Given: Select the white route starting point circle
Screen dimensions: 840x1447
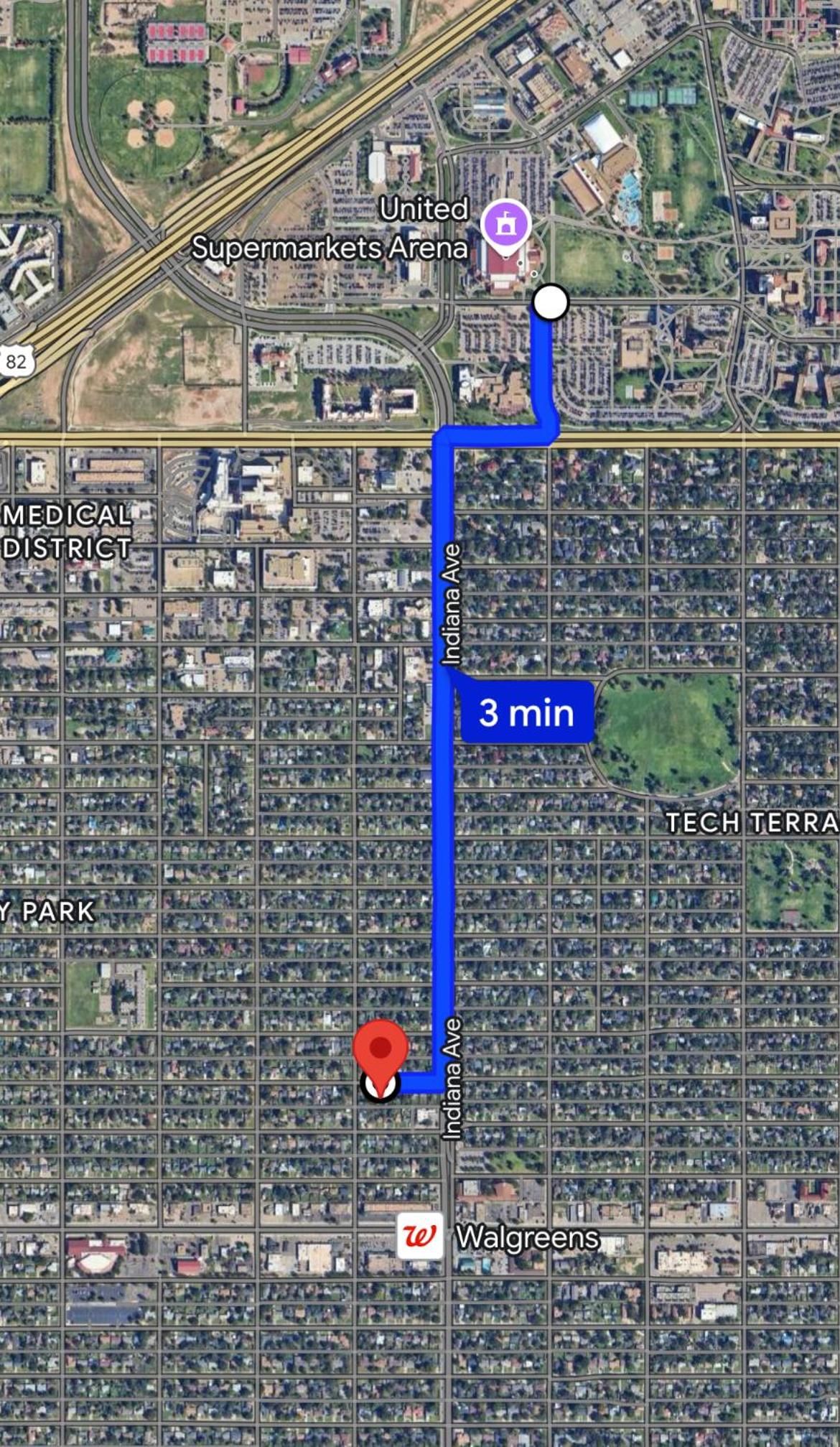Looking at the screenshot, I should tap(550, 302).
